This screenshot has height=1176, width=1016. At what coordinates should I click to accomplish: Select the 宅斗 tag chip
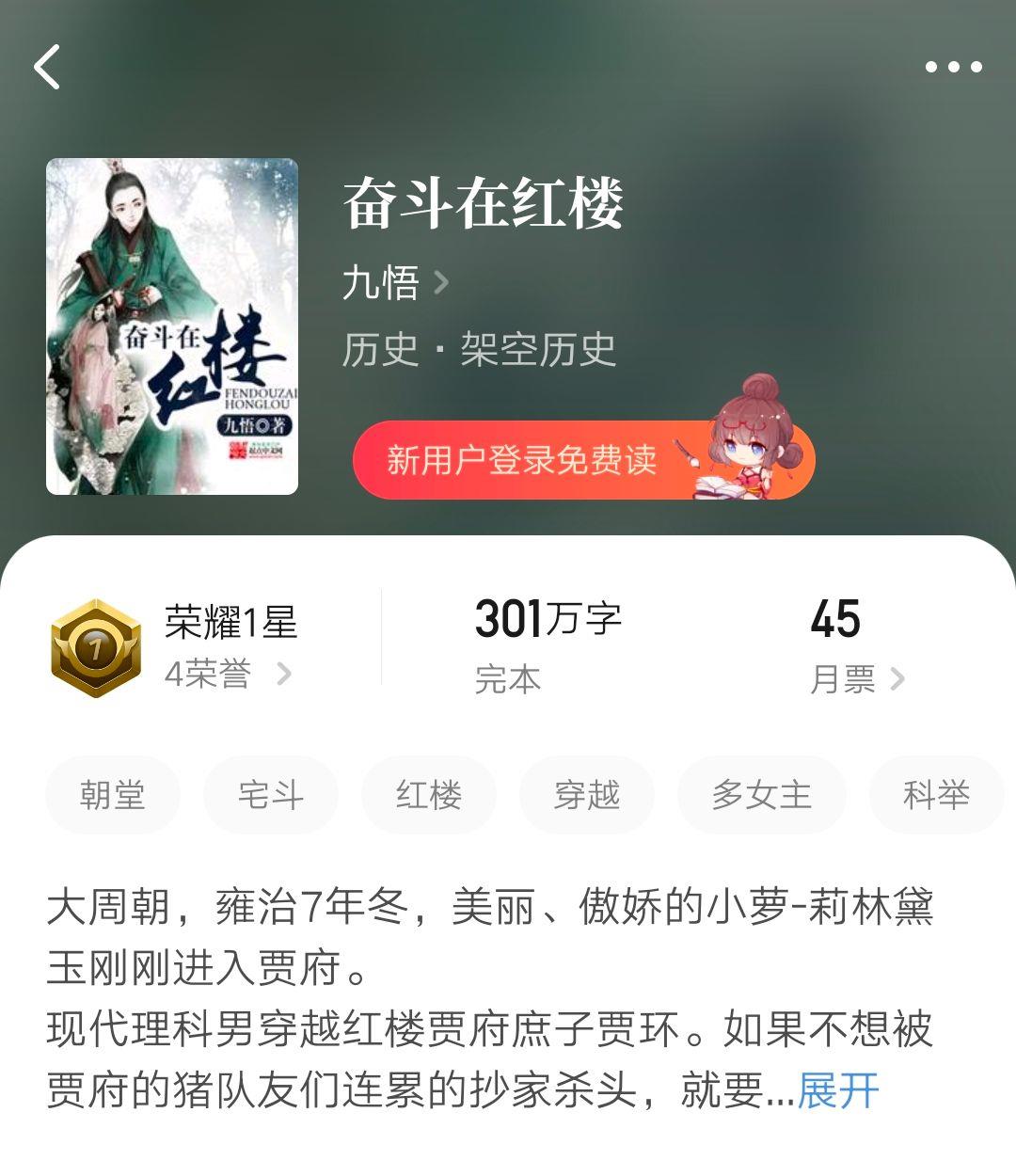[x=271, y=795]
